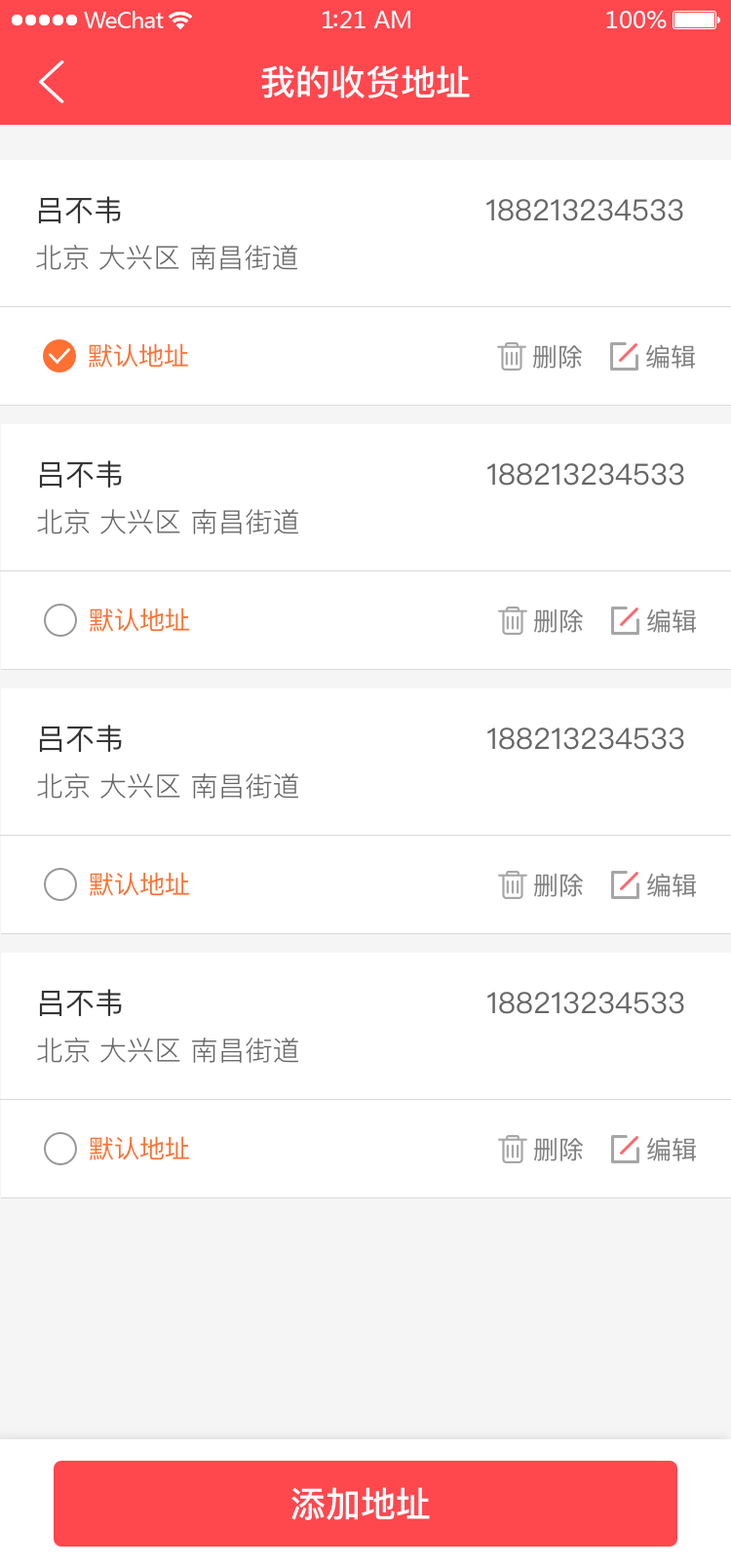Delete the last address in the list
This screenshot has height=1568, width=731.
tap(541, 1150)
